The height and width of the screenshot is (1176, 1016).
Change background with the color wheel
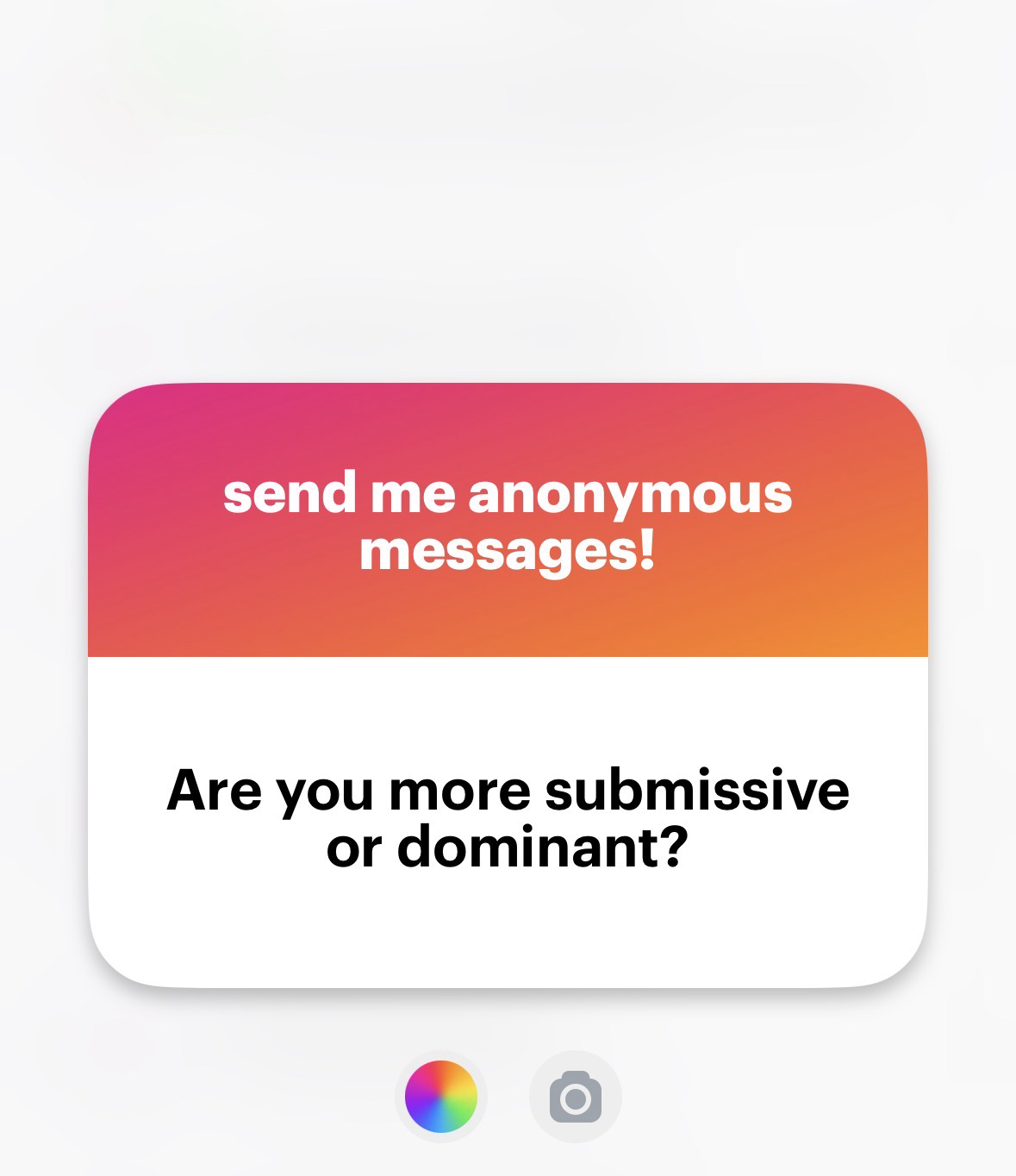(440, 1096)
